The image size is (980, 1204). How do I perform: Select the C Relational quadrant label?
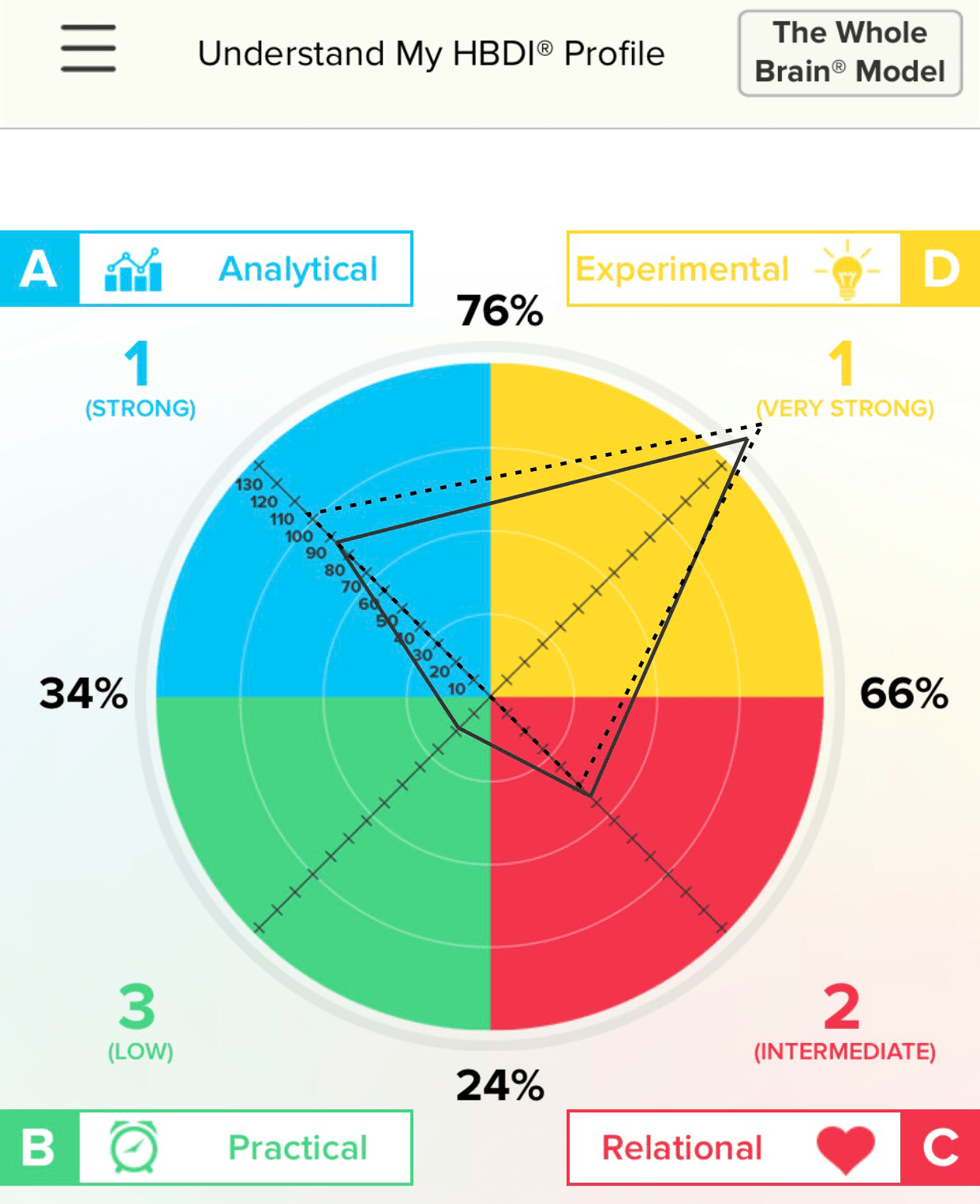click(772, 1147)
